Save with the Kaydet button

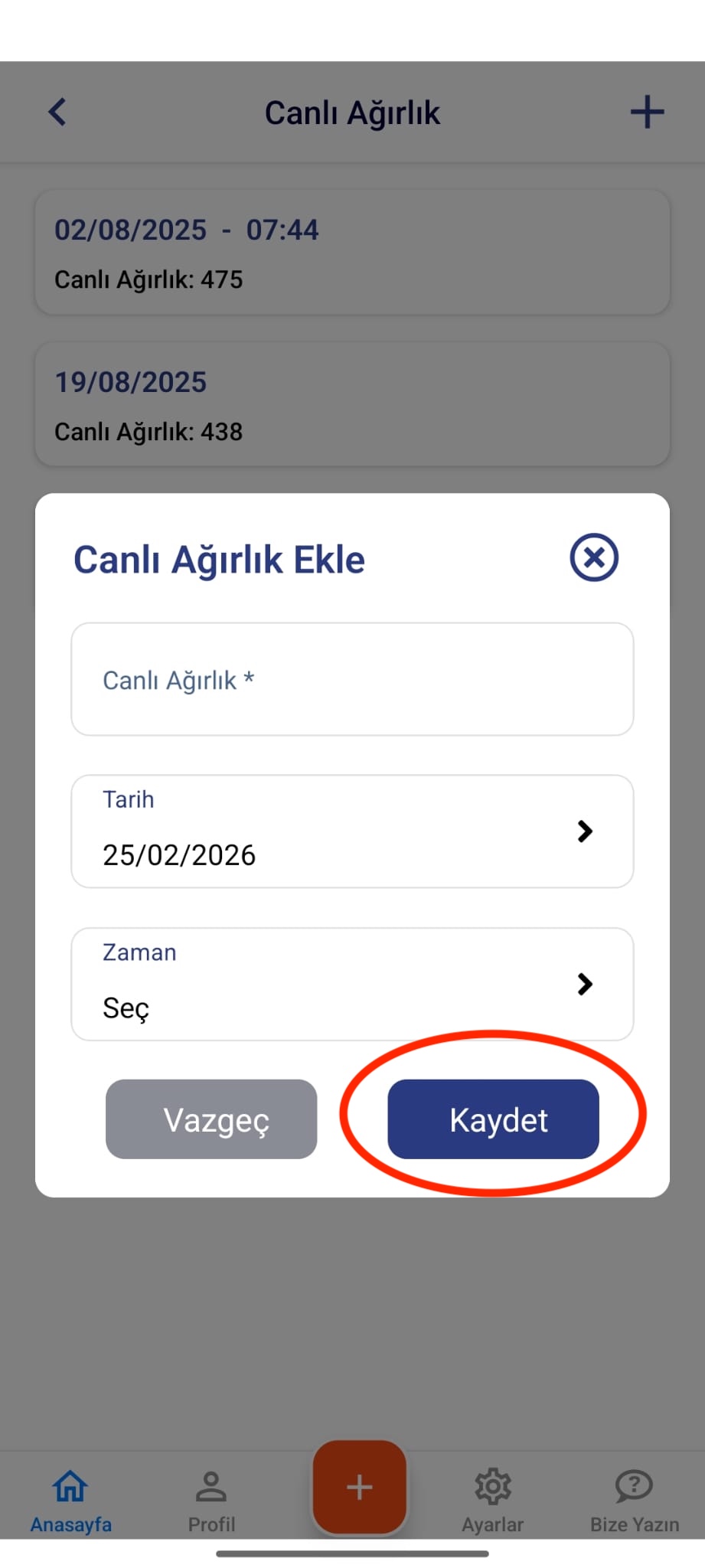click(x=493, y=1119)
